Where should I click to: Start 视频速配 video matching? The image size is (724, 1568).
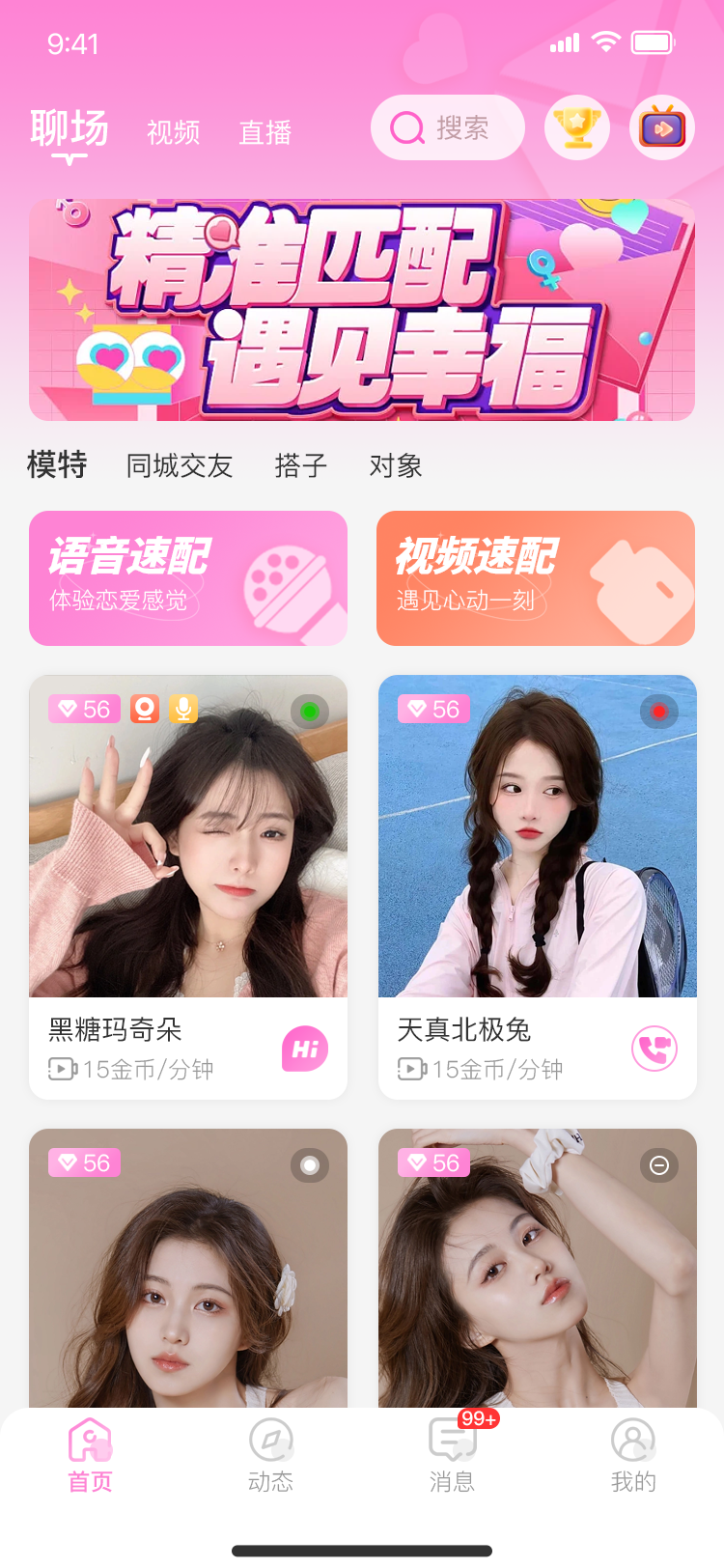click(x=536, y=578)
